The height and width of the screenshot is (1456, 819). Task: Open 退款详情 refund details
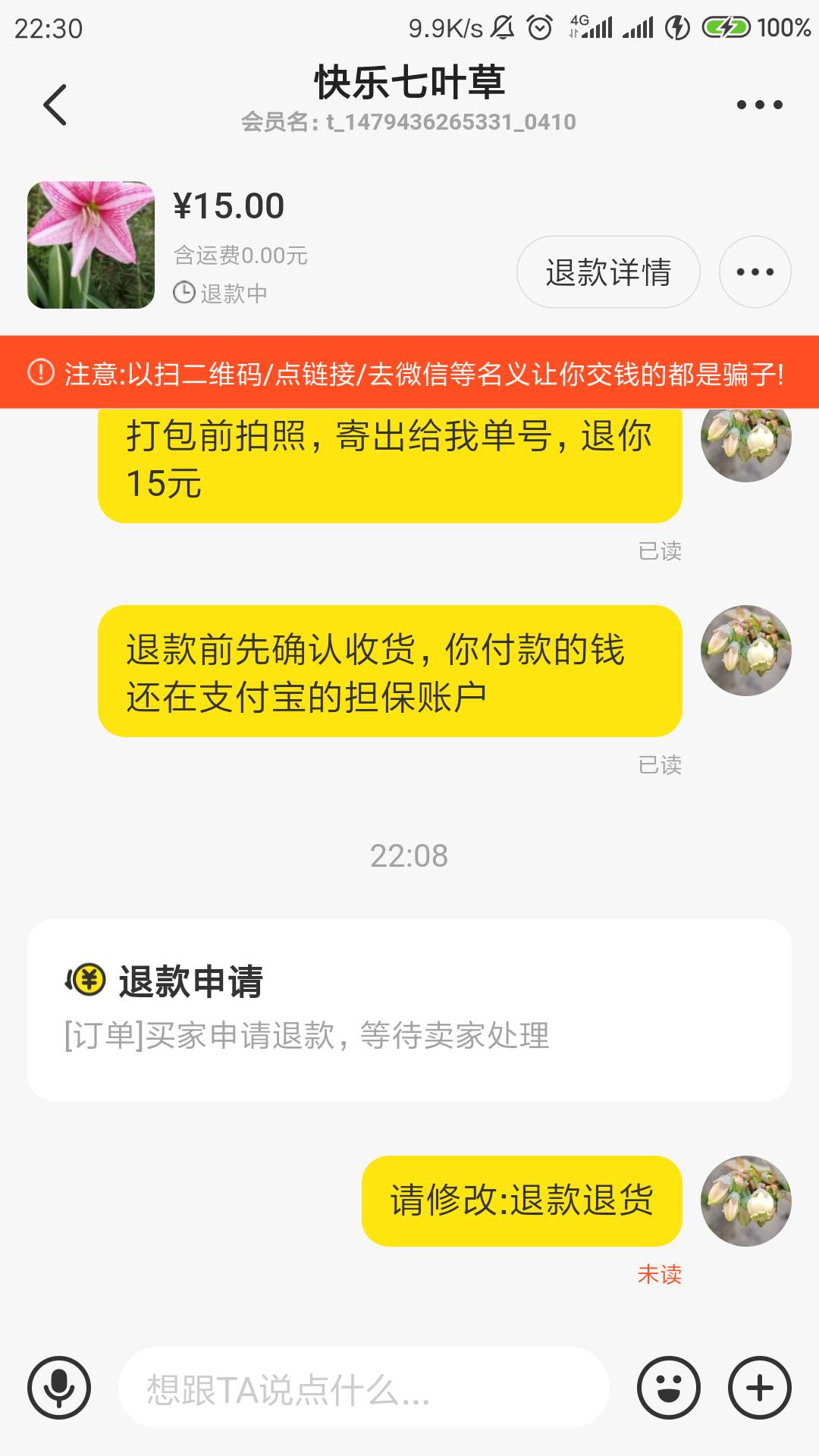coord(608,272)
